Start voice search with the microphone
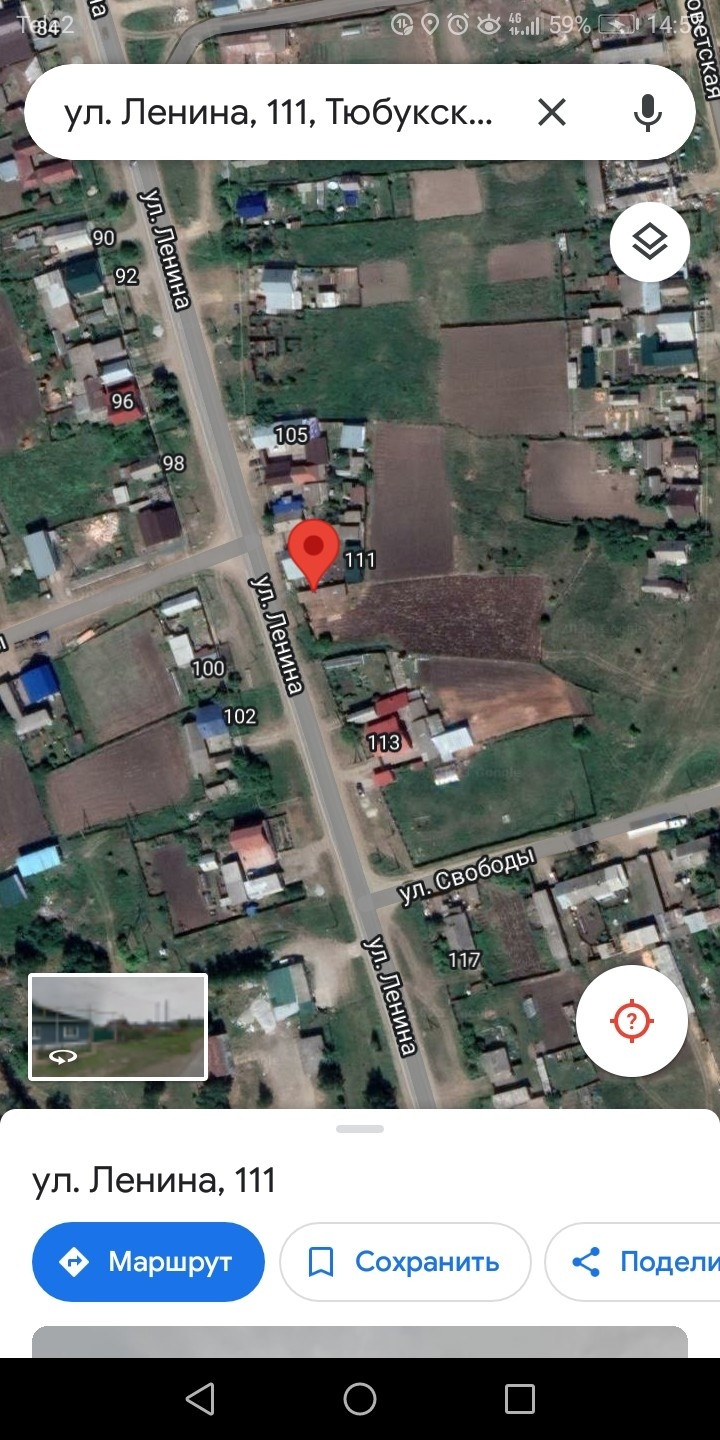720x1440 pixels. (647, 113)
